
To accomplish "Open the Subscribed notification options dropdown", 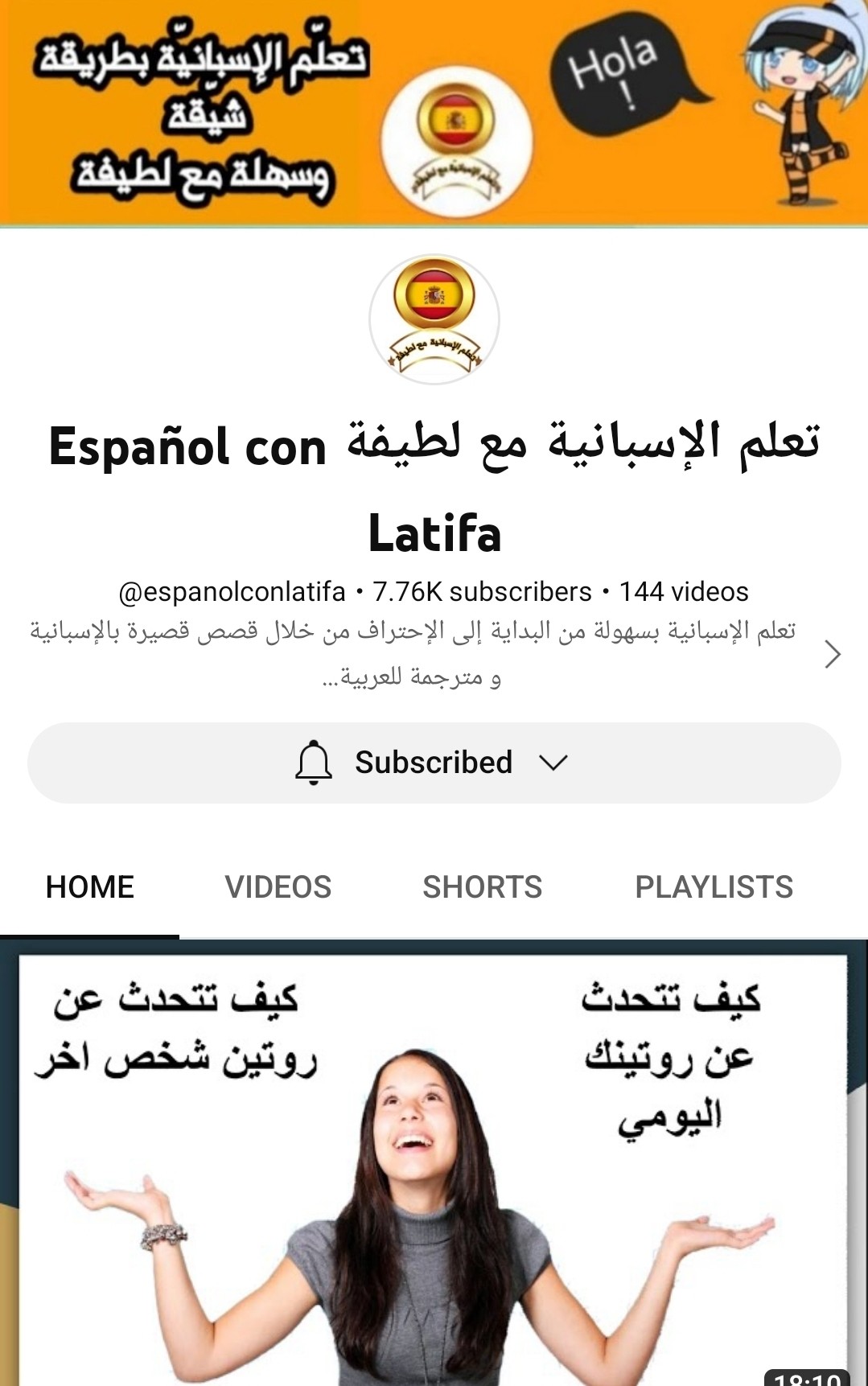I will tap(434, 763).
